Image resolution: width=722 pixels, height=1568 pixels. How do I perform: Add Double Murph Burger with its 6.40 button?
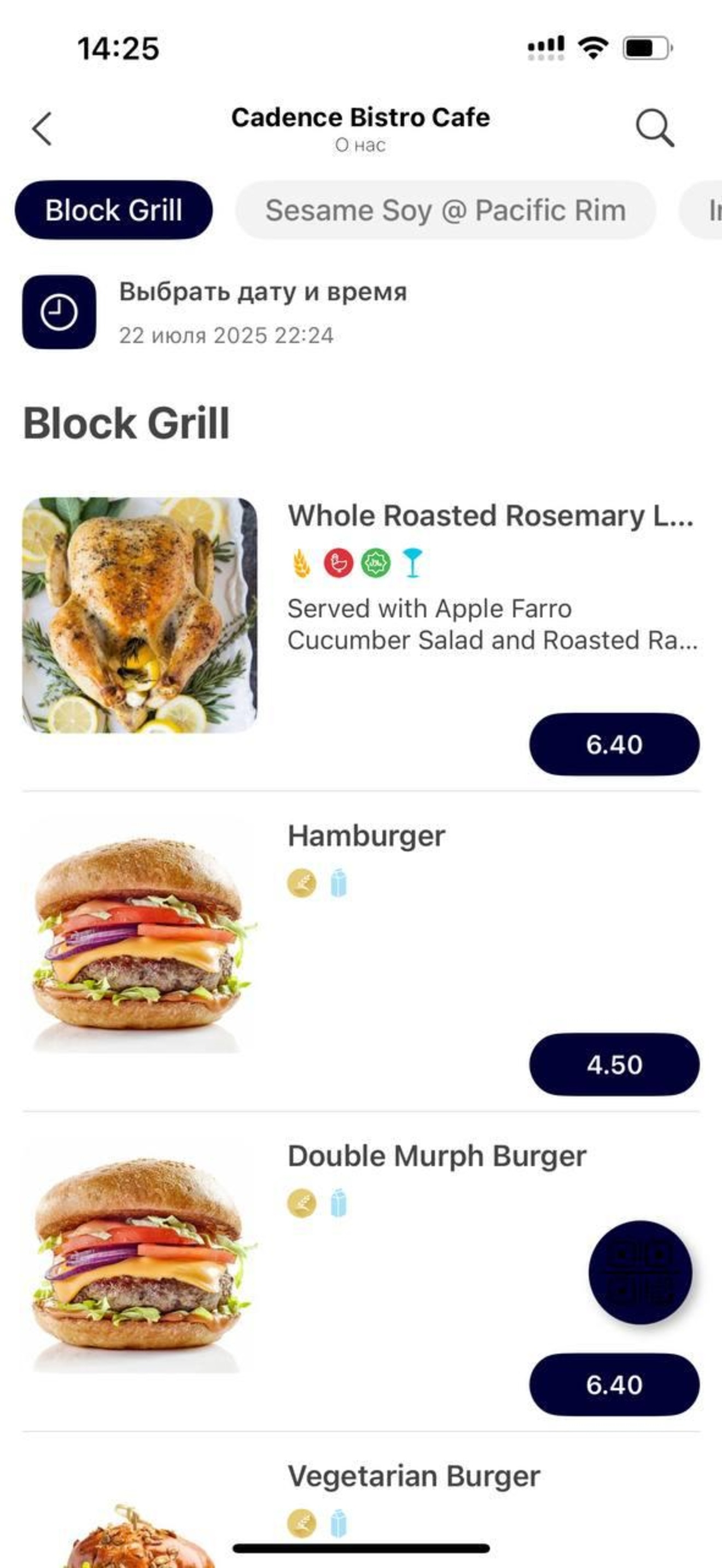(x=614, y=1385)
